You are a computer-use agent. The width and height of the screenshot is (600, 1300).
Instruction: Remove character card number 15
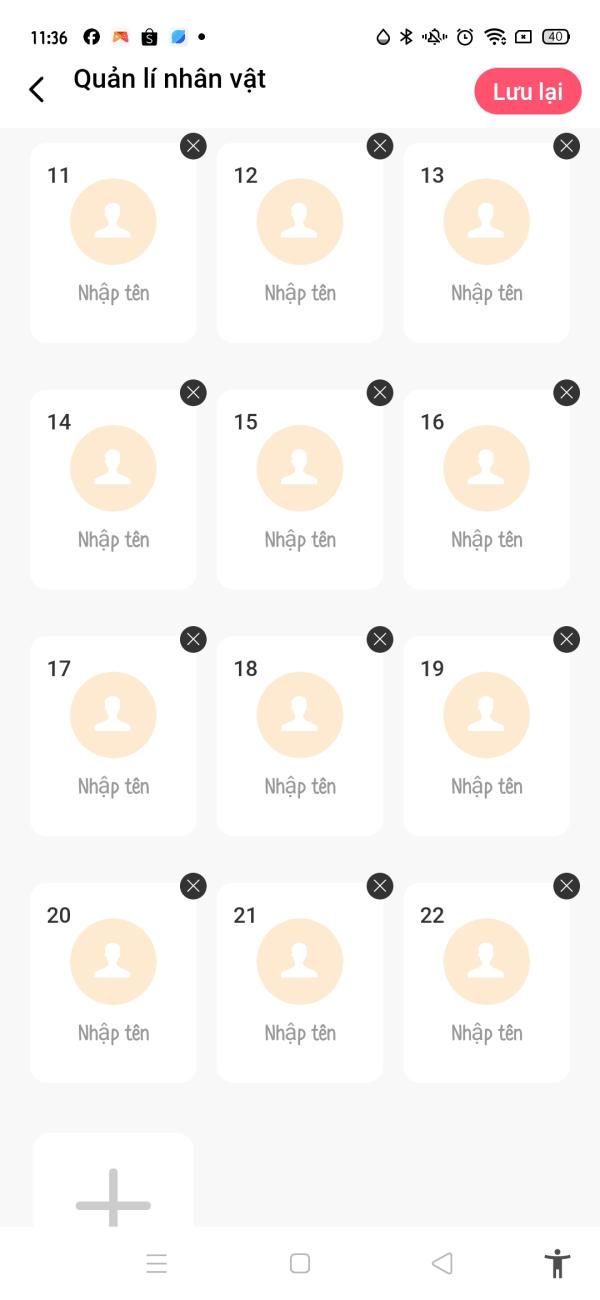(380, 393)
